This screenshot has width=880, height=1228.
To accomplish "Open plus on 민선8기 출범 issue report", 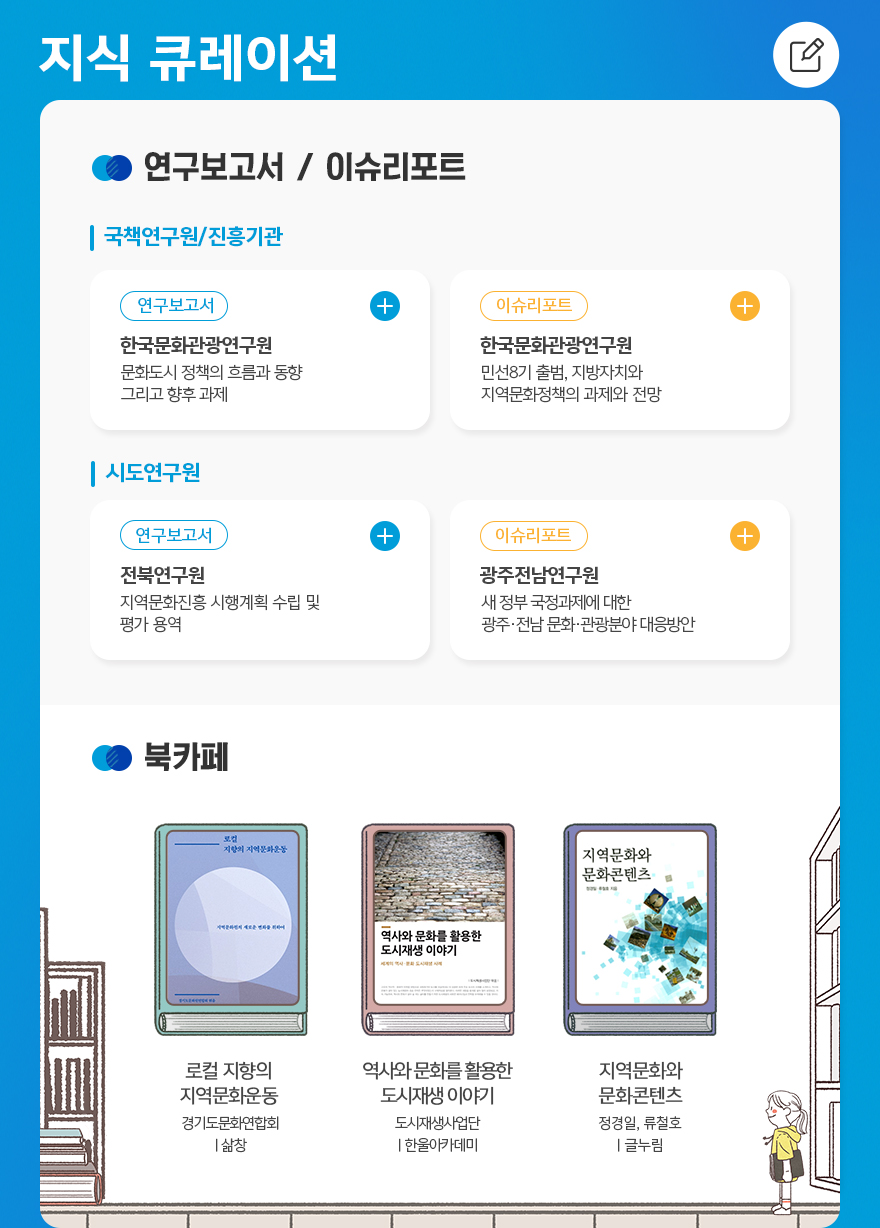I will (745, 306).
